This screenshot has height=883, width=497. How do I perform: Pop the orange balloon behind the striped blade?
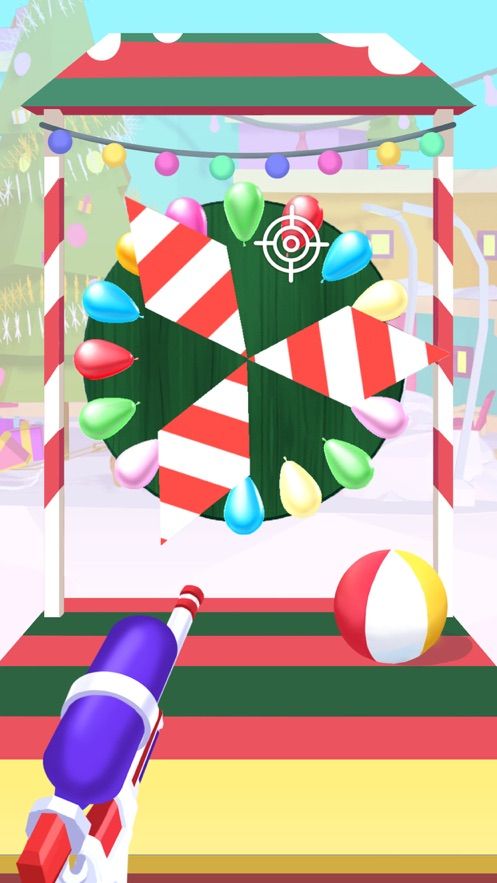(127, 253)
